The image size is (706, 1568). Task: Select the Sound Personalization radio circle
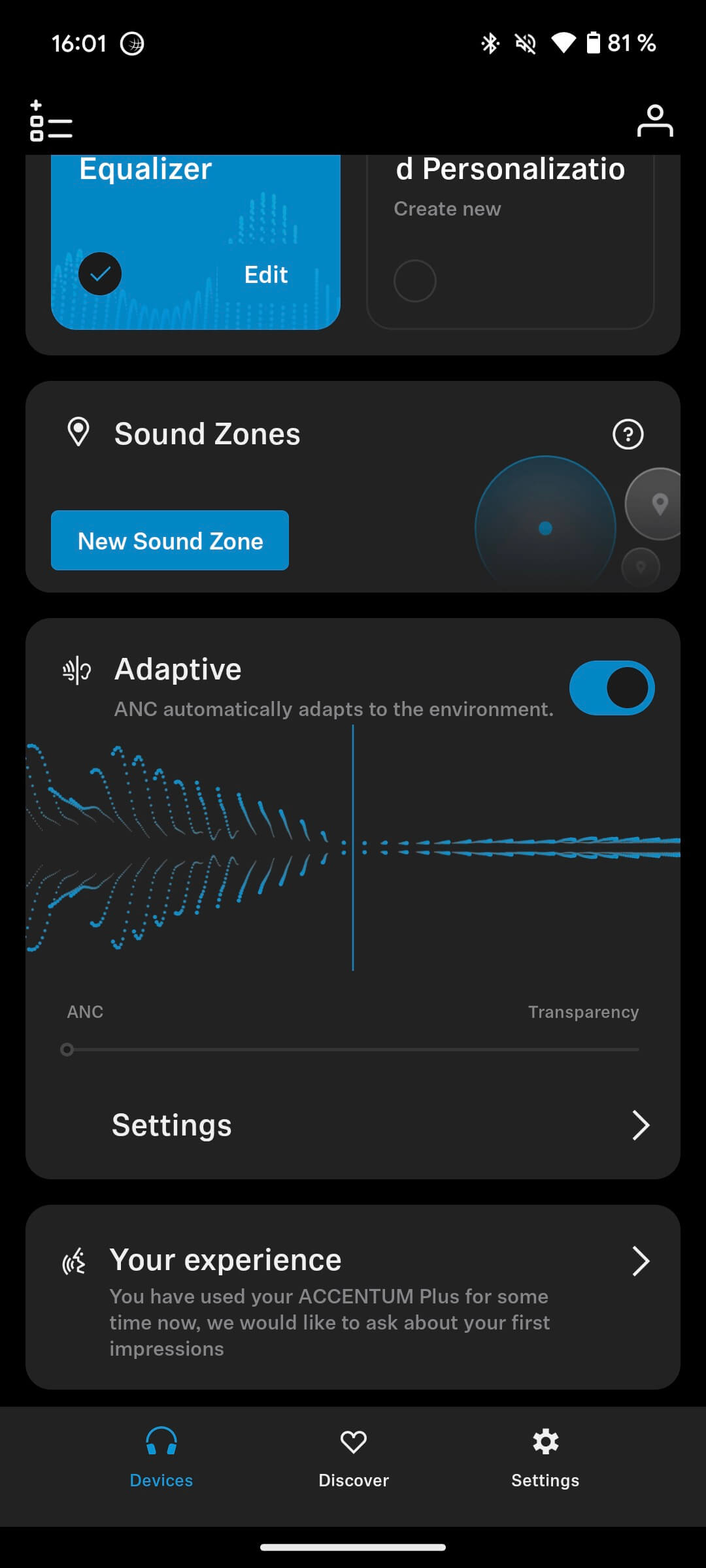tap(414, 281)
